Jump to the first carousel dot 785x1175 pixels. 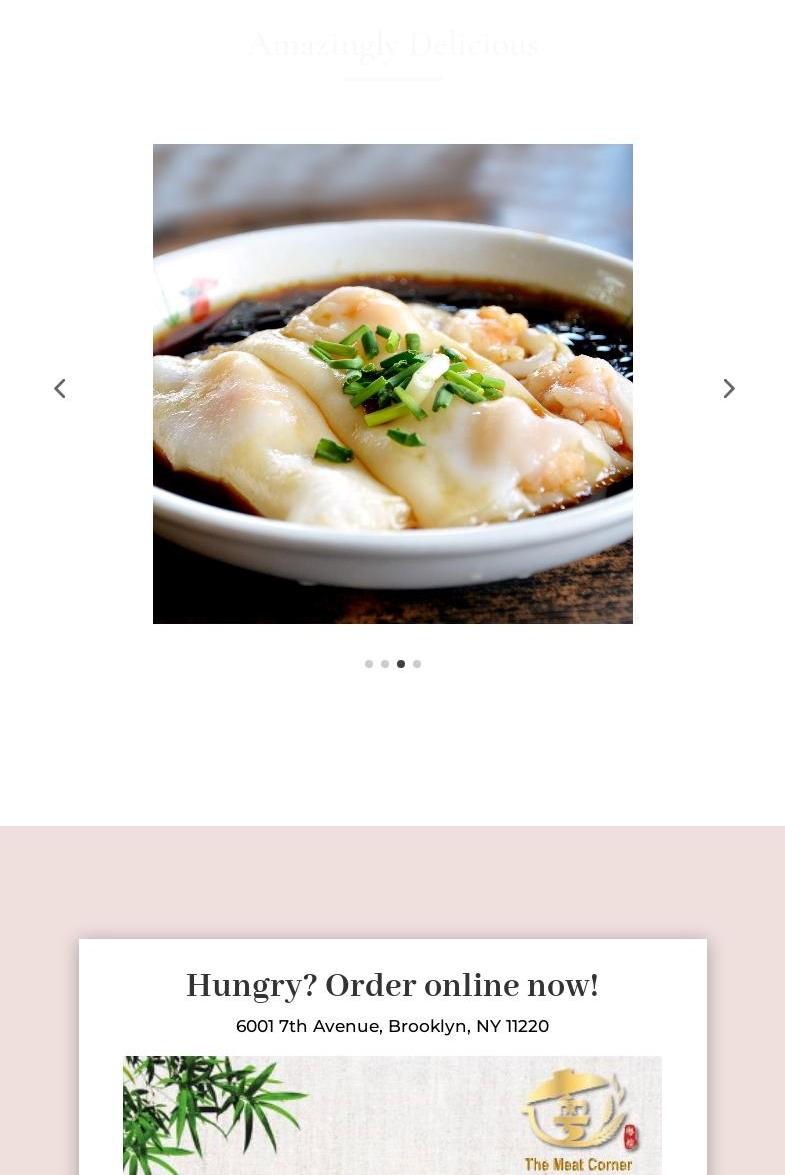[x=369, y=664]
